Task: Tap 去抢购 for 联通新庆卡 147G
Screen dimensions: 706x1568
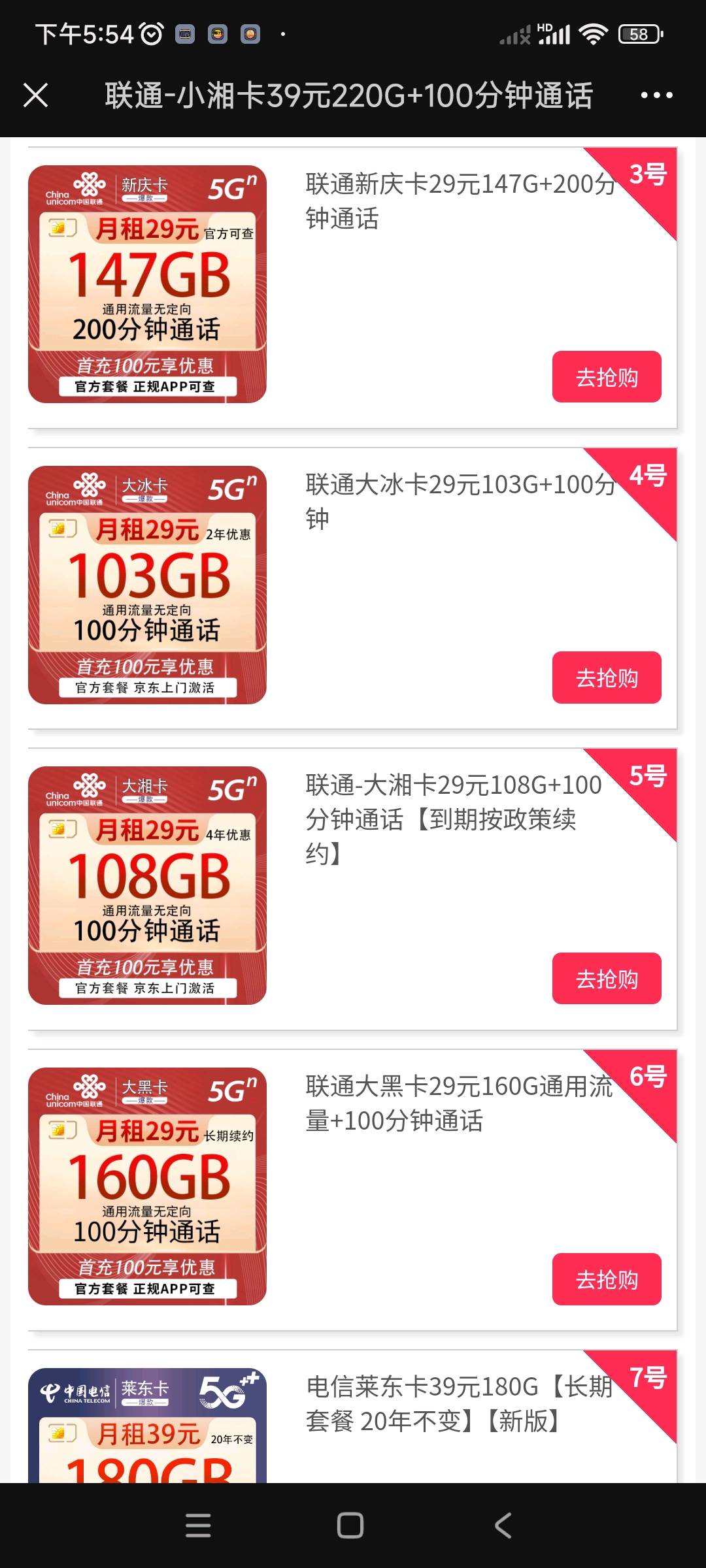Action: (x=606, y=377)
